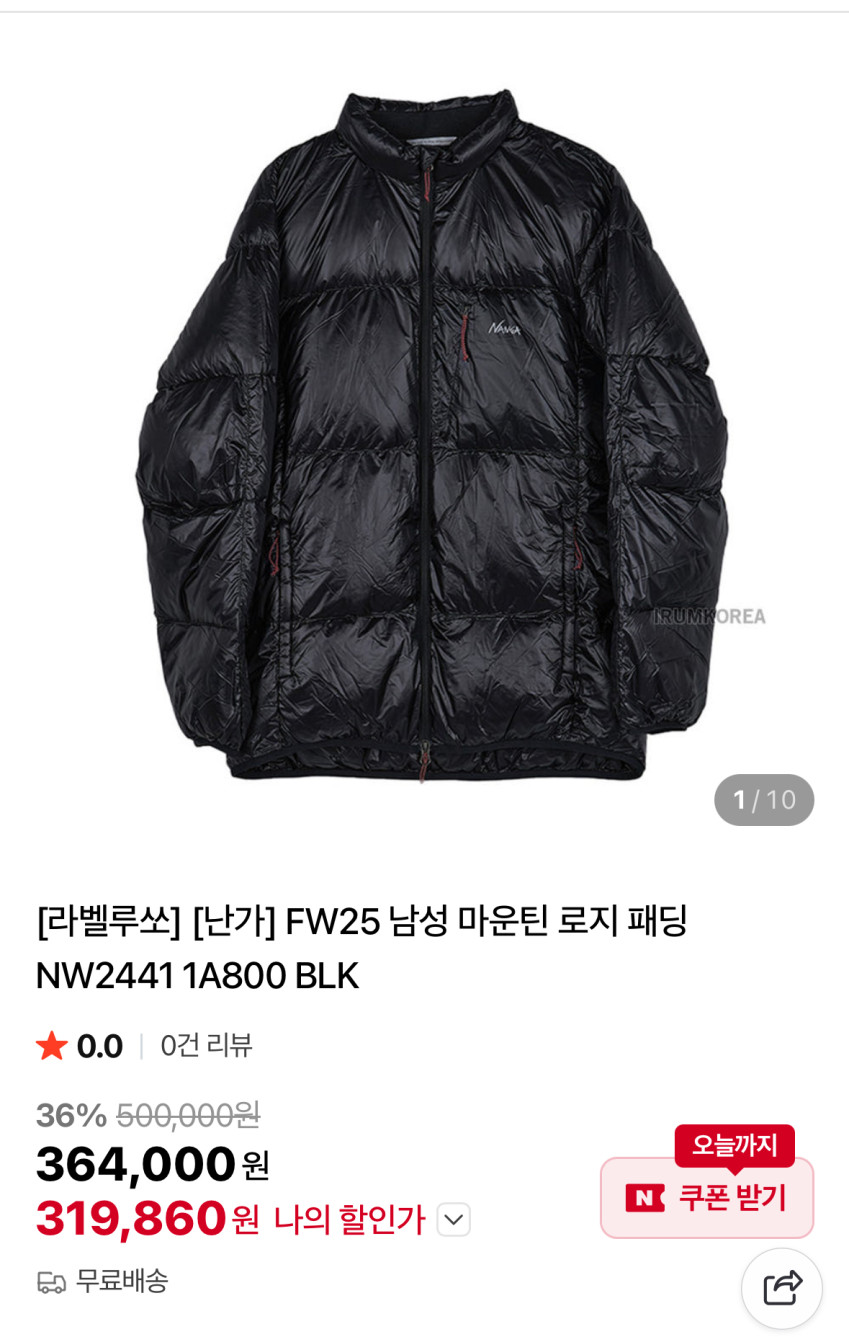The image size is (849, 1337).
Task: Expand the 나의 할인가 price details
Action: point(453,1219)
